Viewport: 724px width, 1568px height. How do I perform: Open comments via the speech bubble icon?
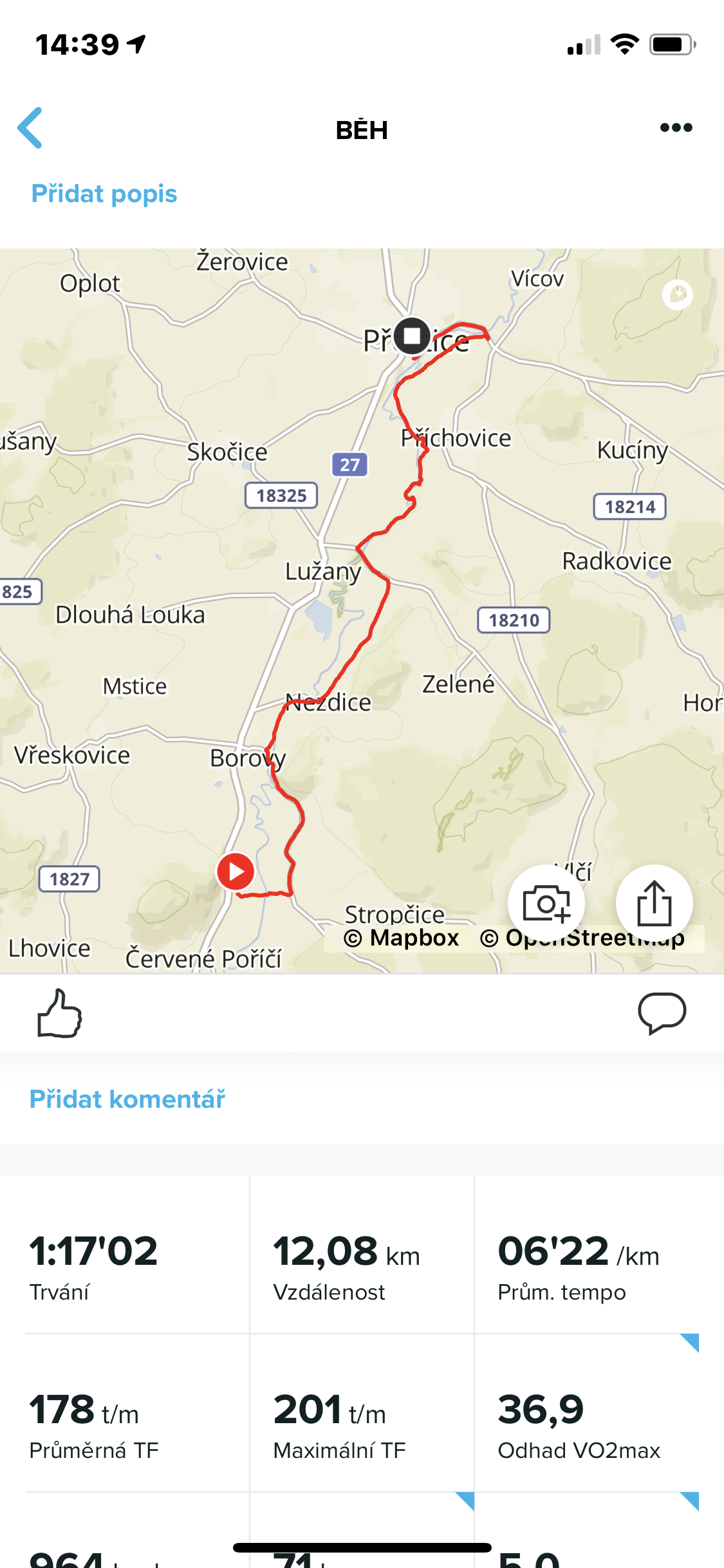point(662,1014)
